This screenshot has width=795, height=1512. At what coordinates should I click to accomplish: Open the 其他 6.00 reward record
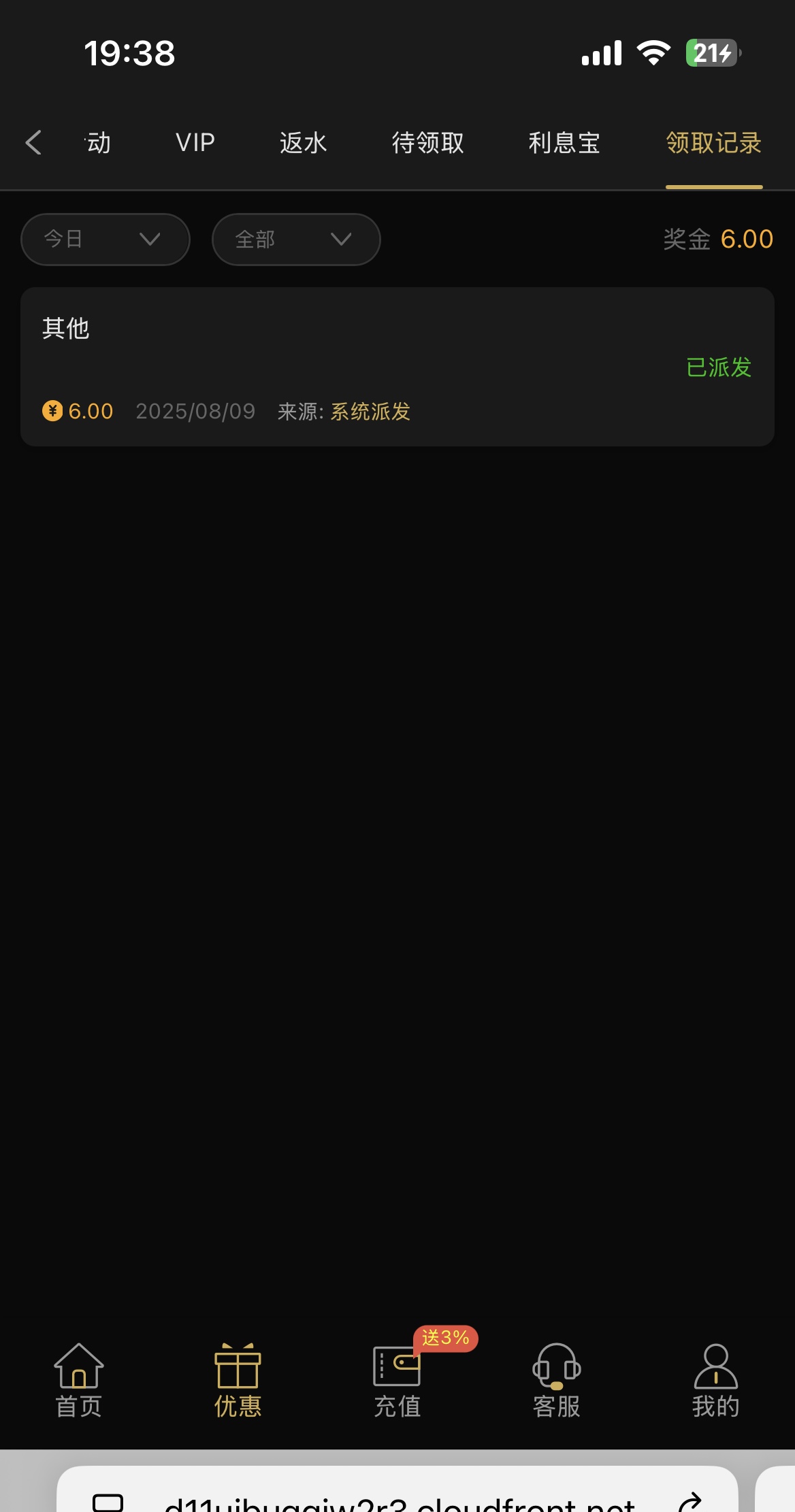(x=397, y=367)
